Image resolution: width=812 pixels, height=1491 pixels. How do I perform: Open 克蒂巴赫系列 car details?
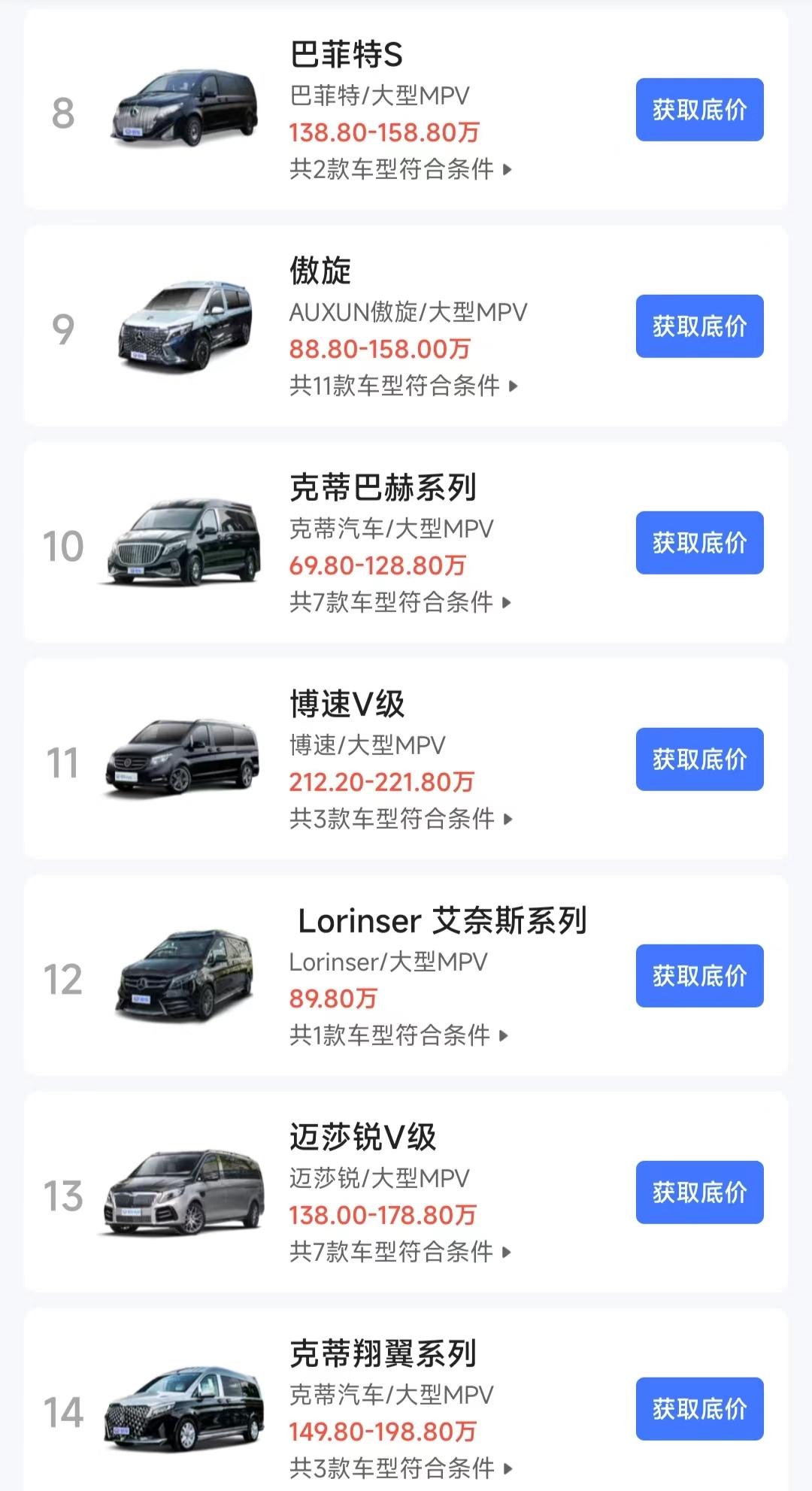pos(383,487)
